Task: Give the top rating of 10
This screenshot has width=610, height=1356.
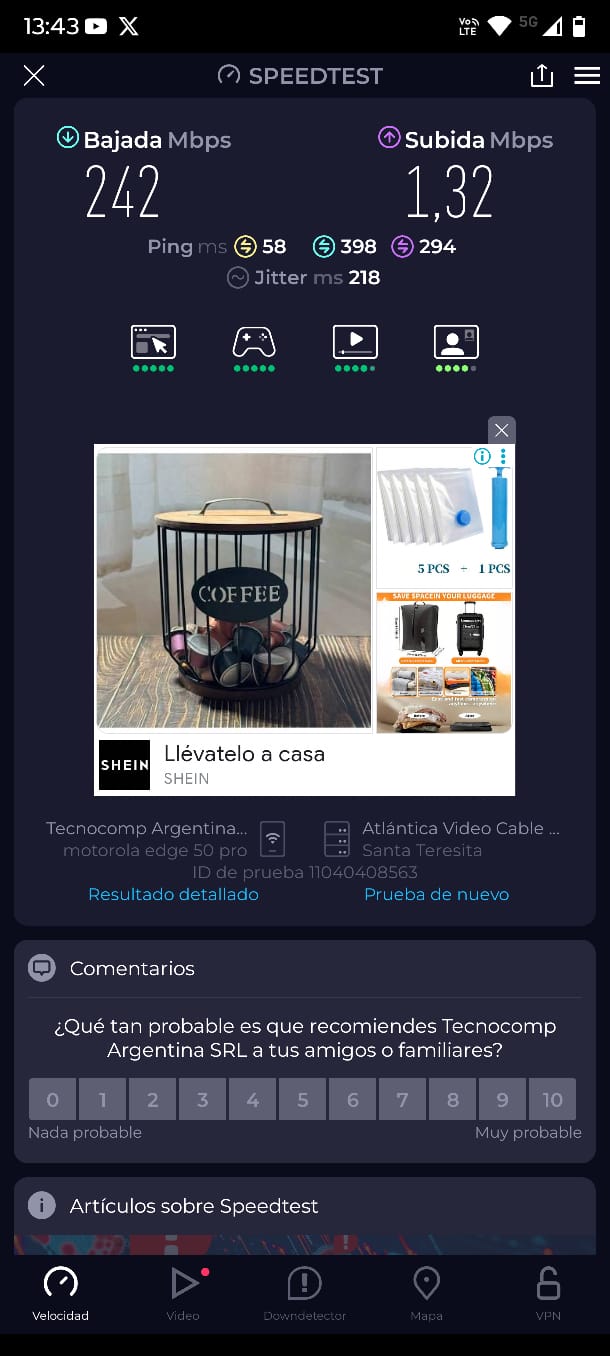Action: [552, 1099]
